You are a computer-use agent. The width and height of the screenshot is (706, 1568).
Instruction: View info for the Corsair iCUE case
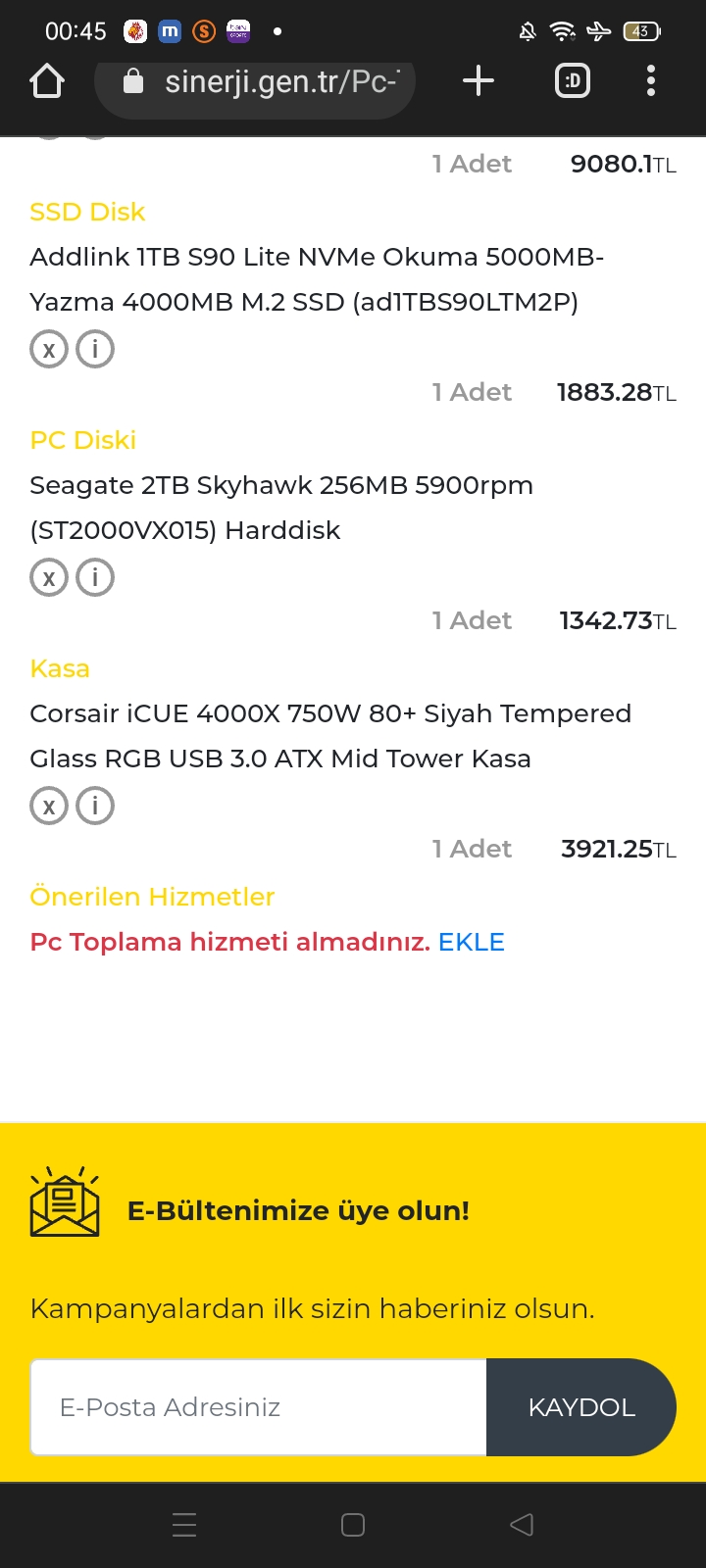point(95,806)
